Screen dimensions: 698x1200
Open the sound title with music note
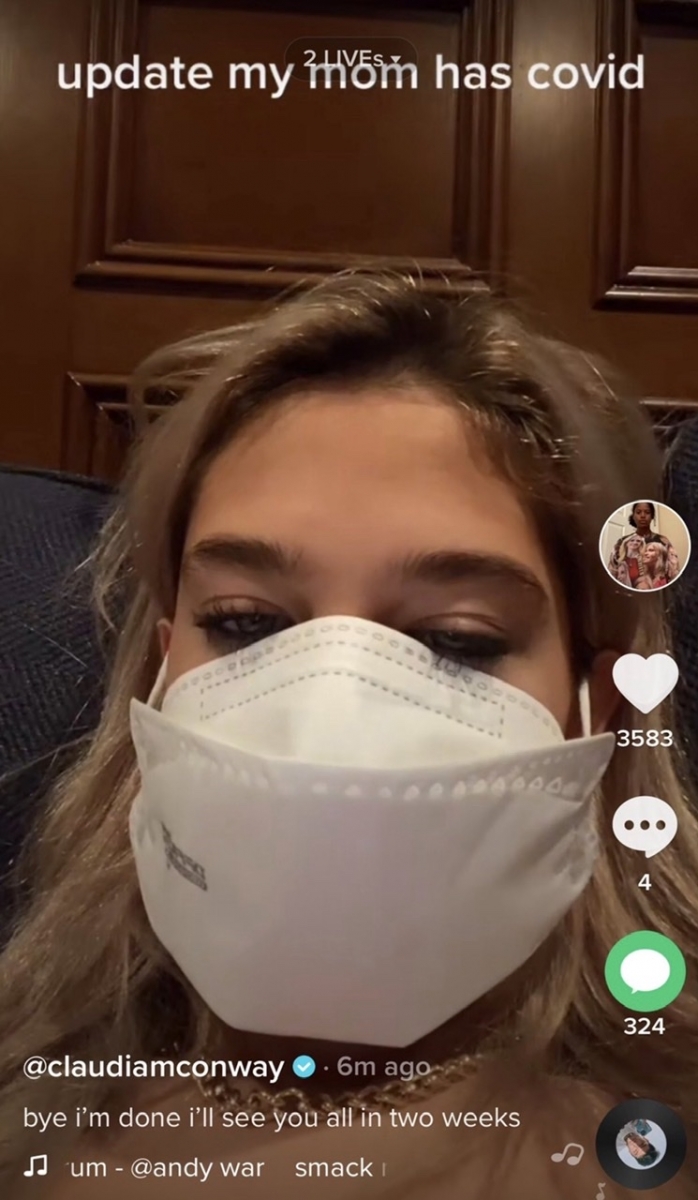coord(200,1167)
